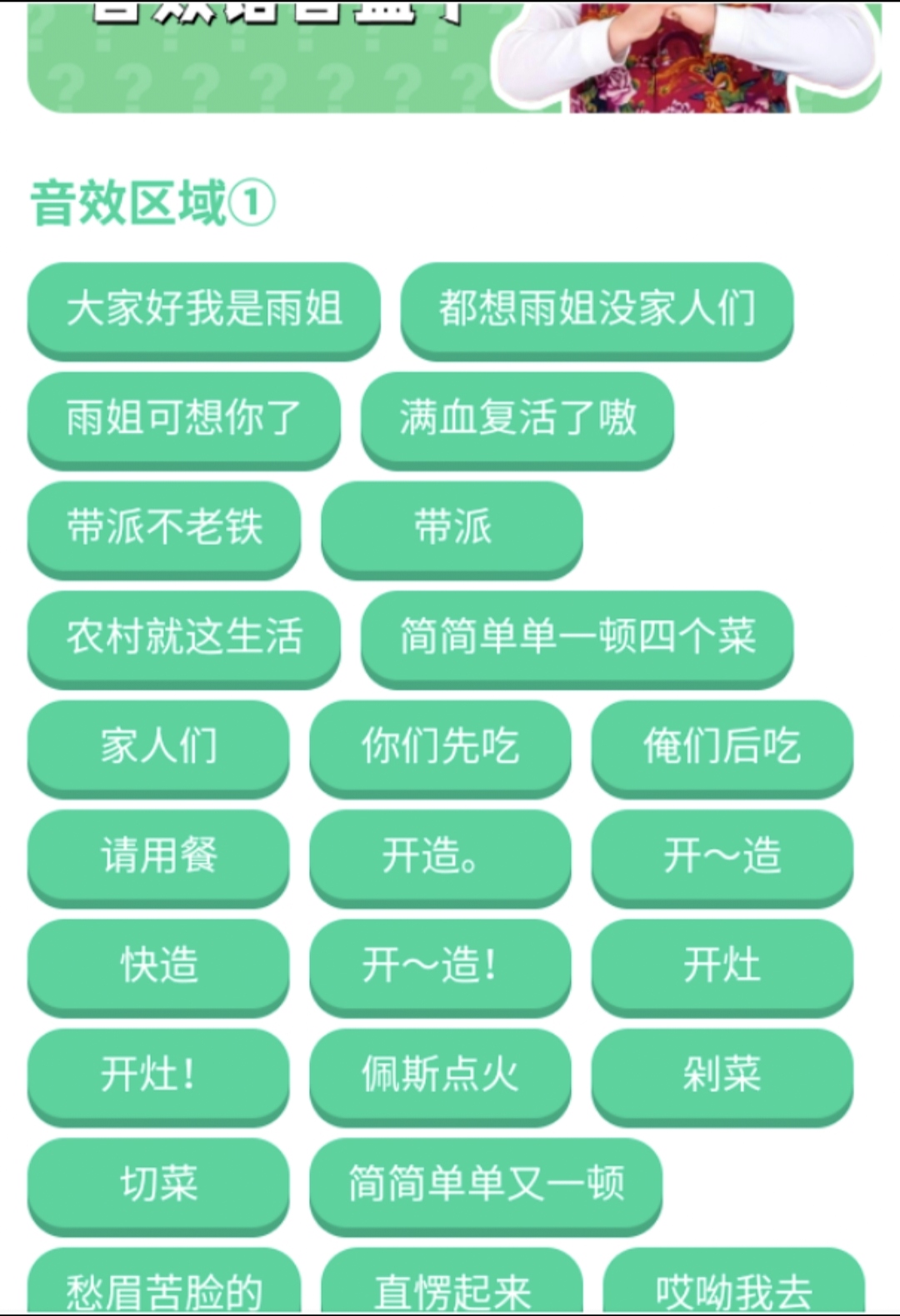Play 农村就这生活 sound

tap(183, 637)
